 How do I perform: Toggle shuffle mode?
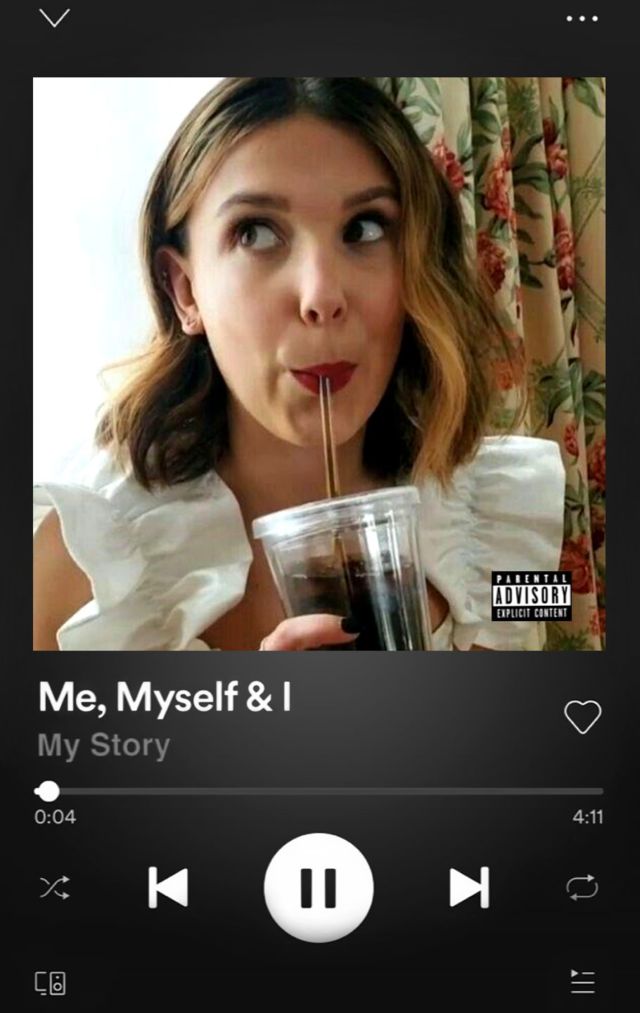(54, 887)
